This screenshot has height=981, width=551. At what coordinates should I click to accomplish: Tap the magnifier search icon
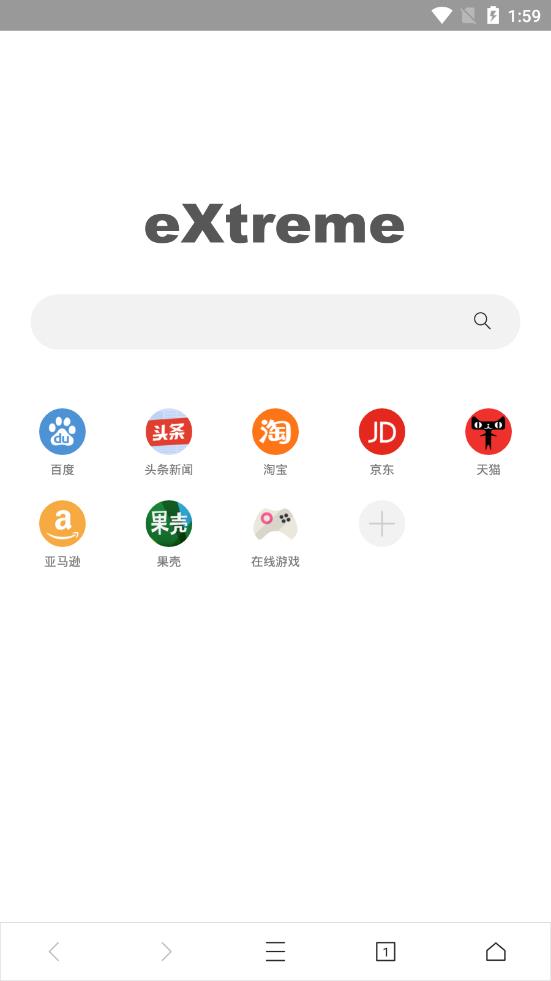pos(482,321)
